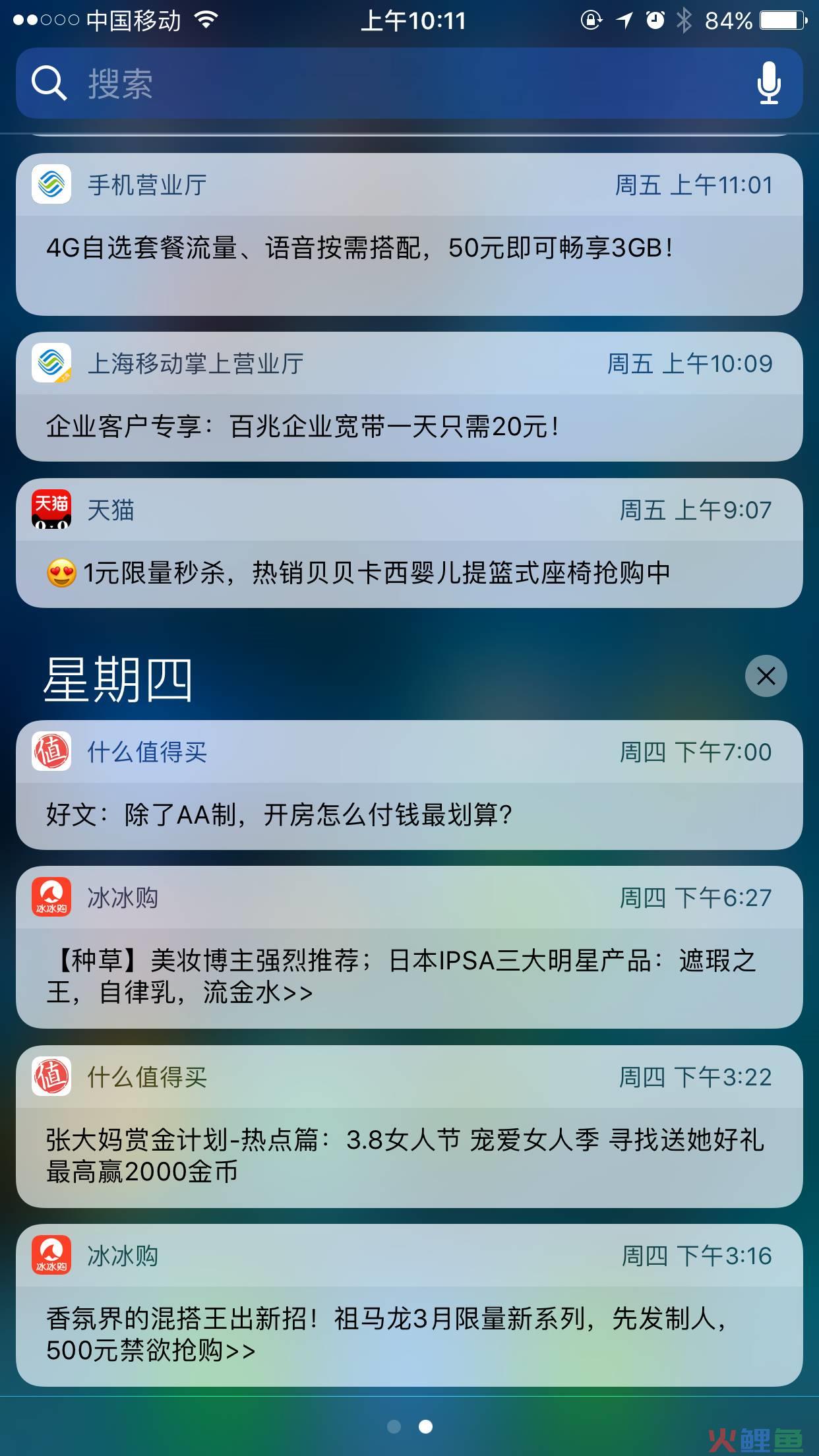Open the 冰冰购 祖马龙 notification from 下午3:16
This screenshot has width=819, height=1456.
[x=409, y=1305]
